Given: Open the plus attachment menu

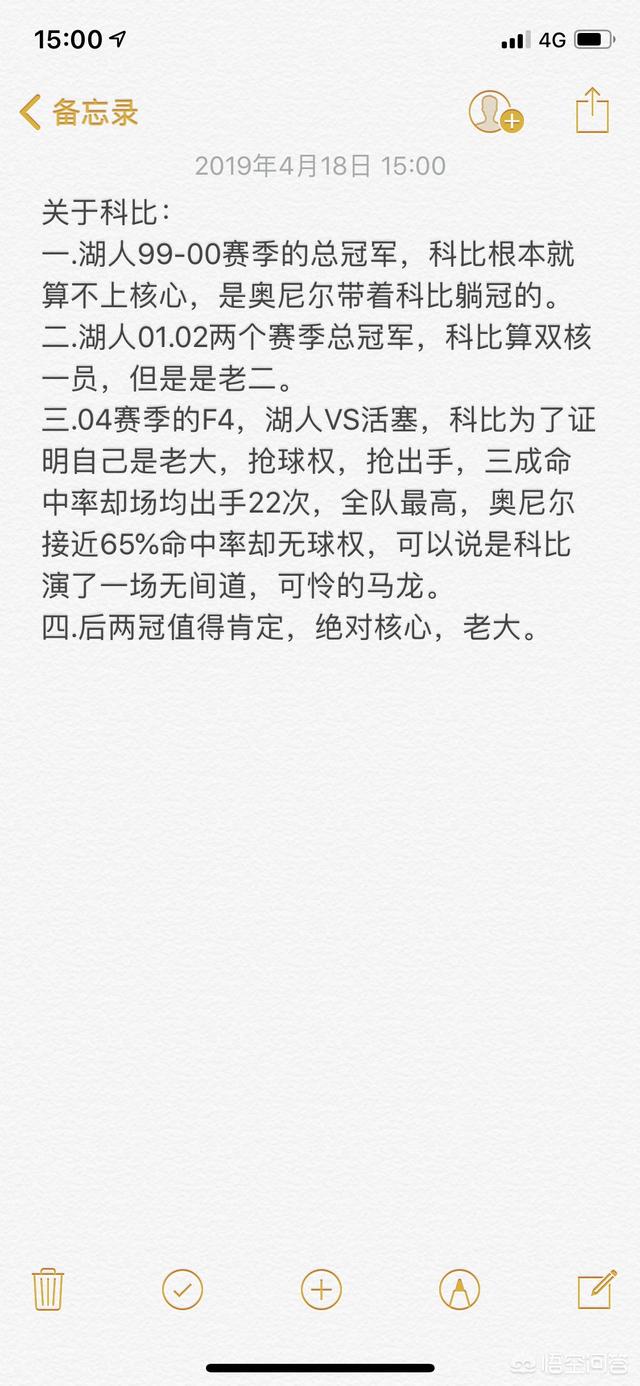Looking at the screenshot, I should click(x=321, y=1289).
